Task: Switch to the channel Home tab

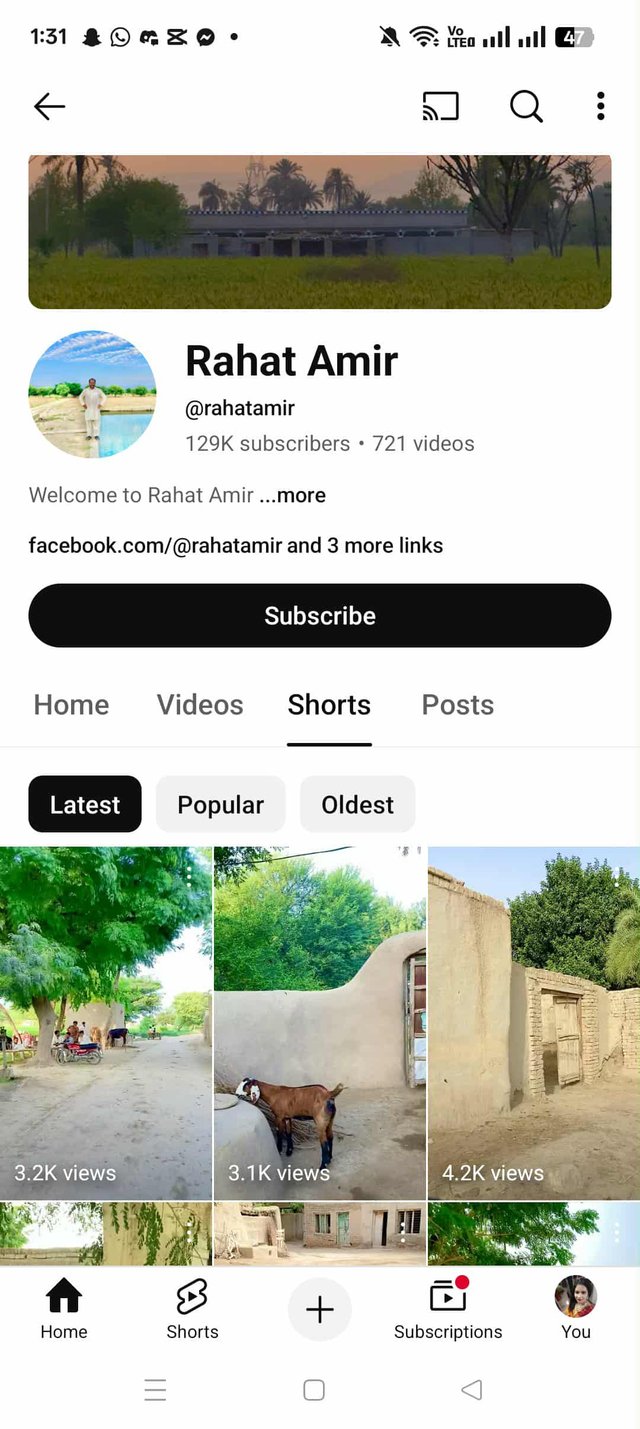Action: click(x=71, y=705)
